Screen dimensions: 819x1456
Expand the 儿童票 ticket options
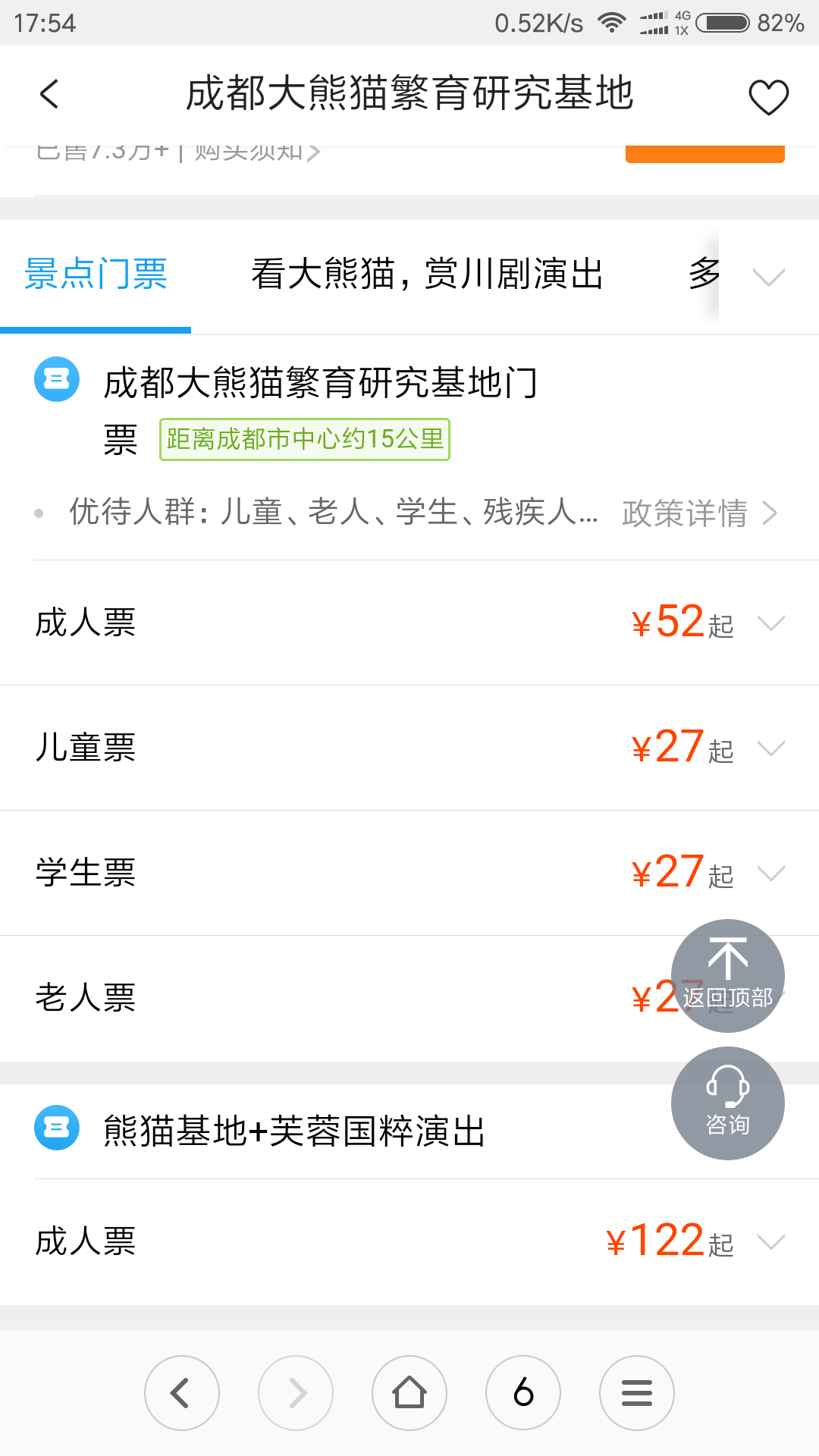(x=409, y=748)
